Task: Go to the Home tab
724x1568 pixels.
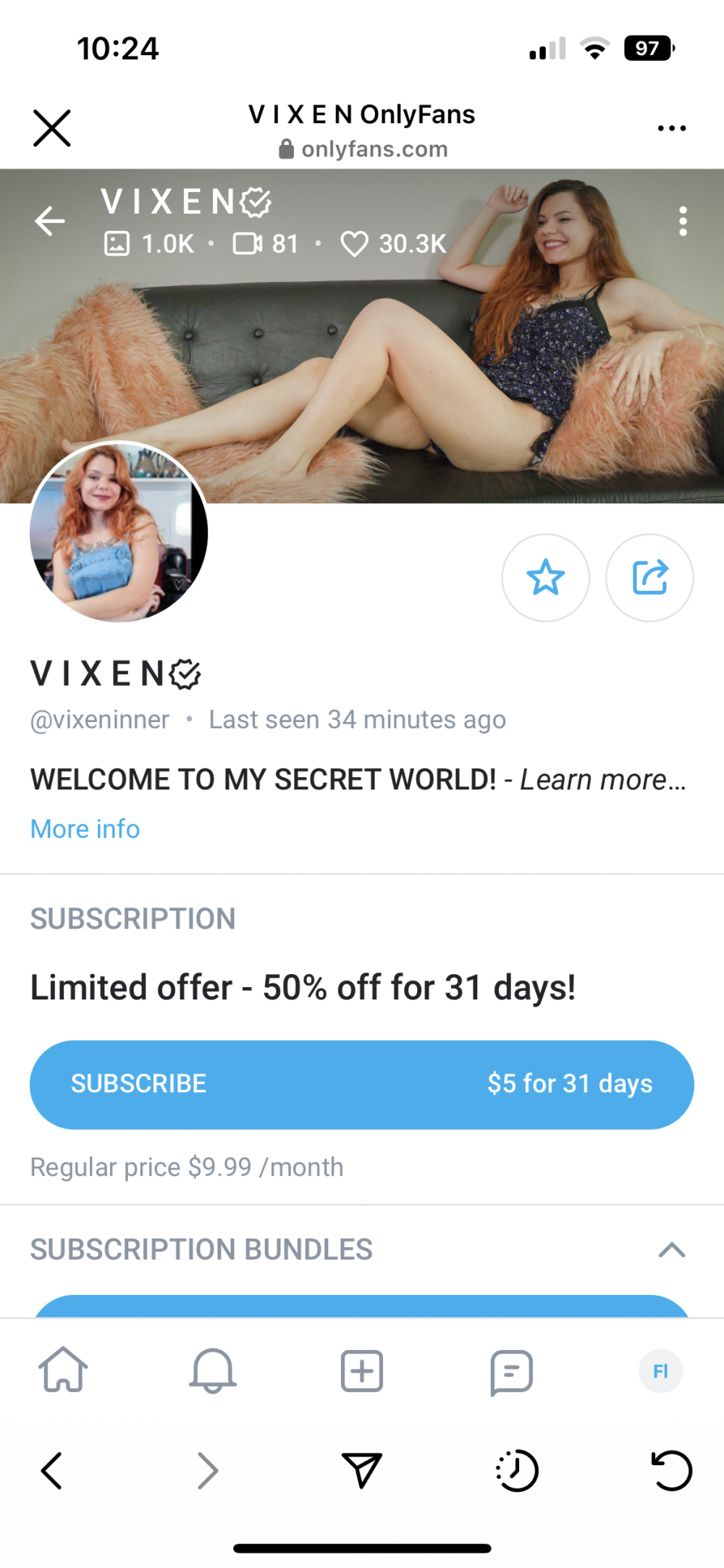Action: [x=63, y=1370]
